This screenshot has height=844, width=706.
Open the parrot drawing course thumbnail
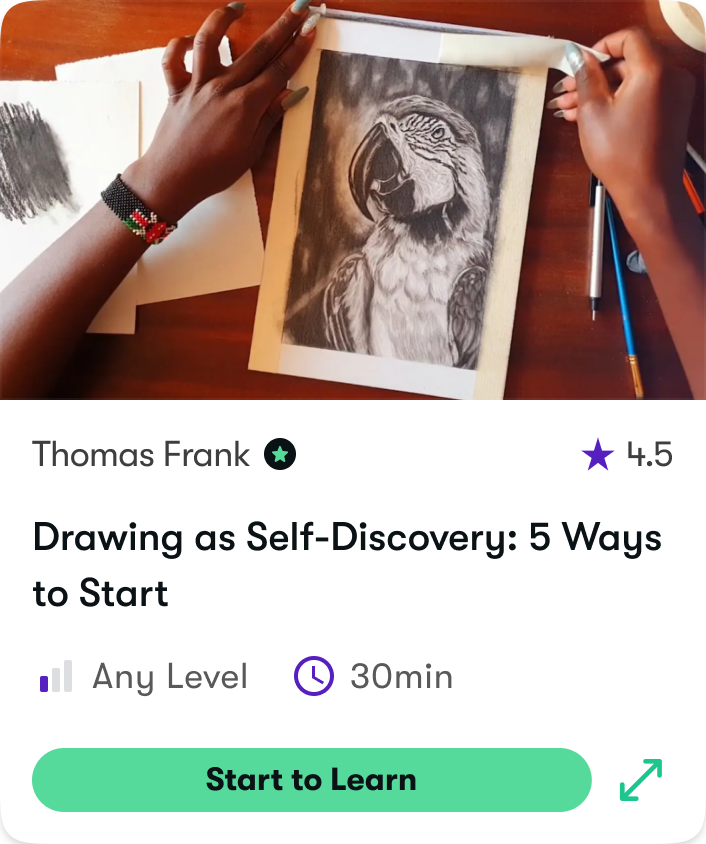(353, 200)
